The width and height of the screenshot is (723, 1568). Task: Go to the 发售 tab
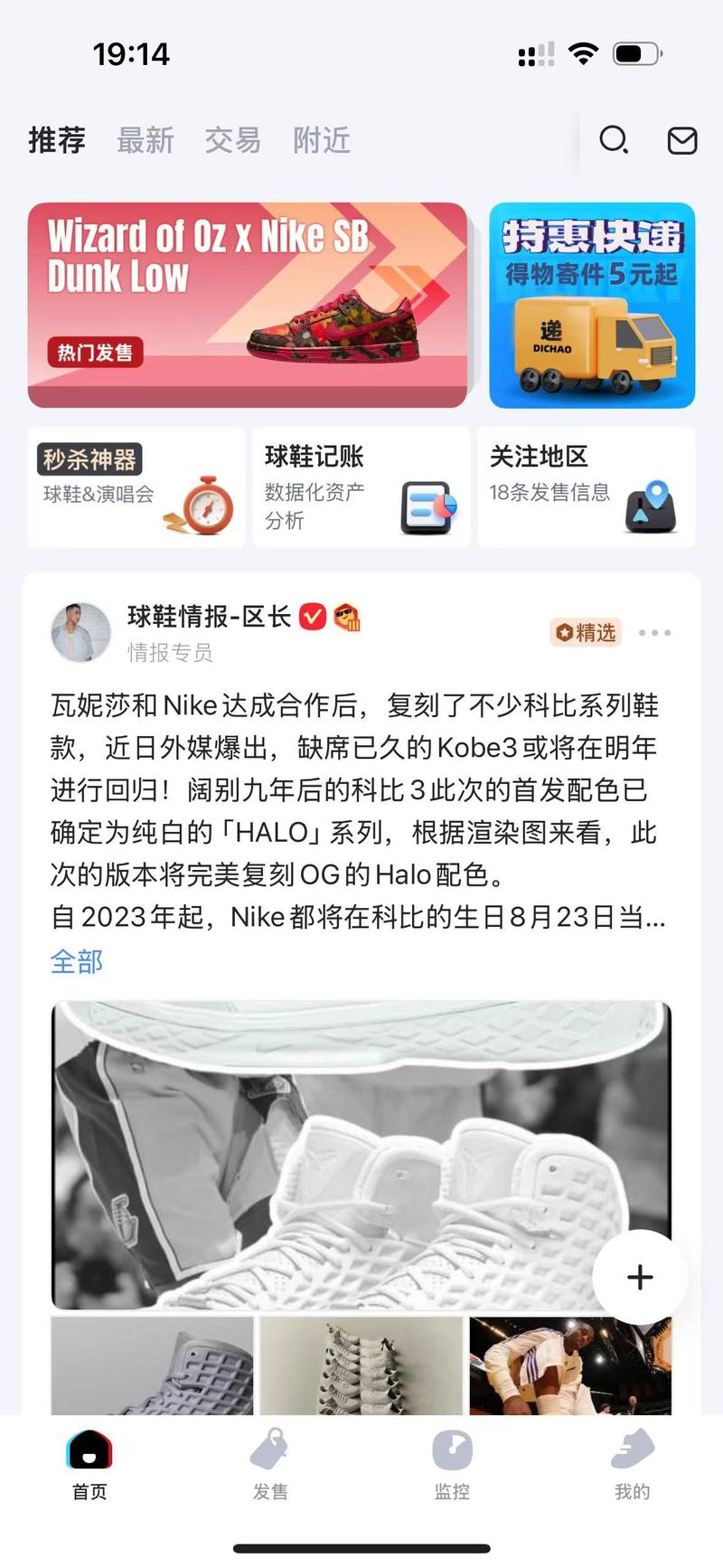pyautogui.click(x=270, y=1465)
